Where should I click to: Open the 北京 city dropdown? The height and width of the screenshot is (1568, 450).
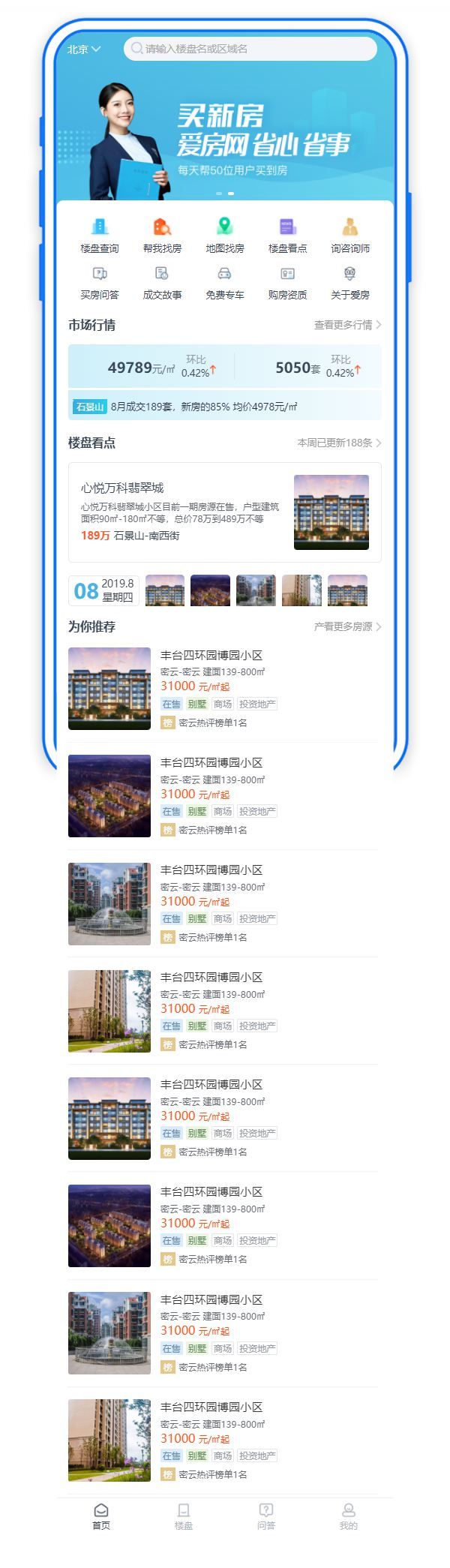(x=83, y=50)
